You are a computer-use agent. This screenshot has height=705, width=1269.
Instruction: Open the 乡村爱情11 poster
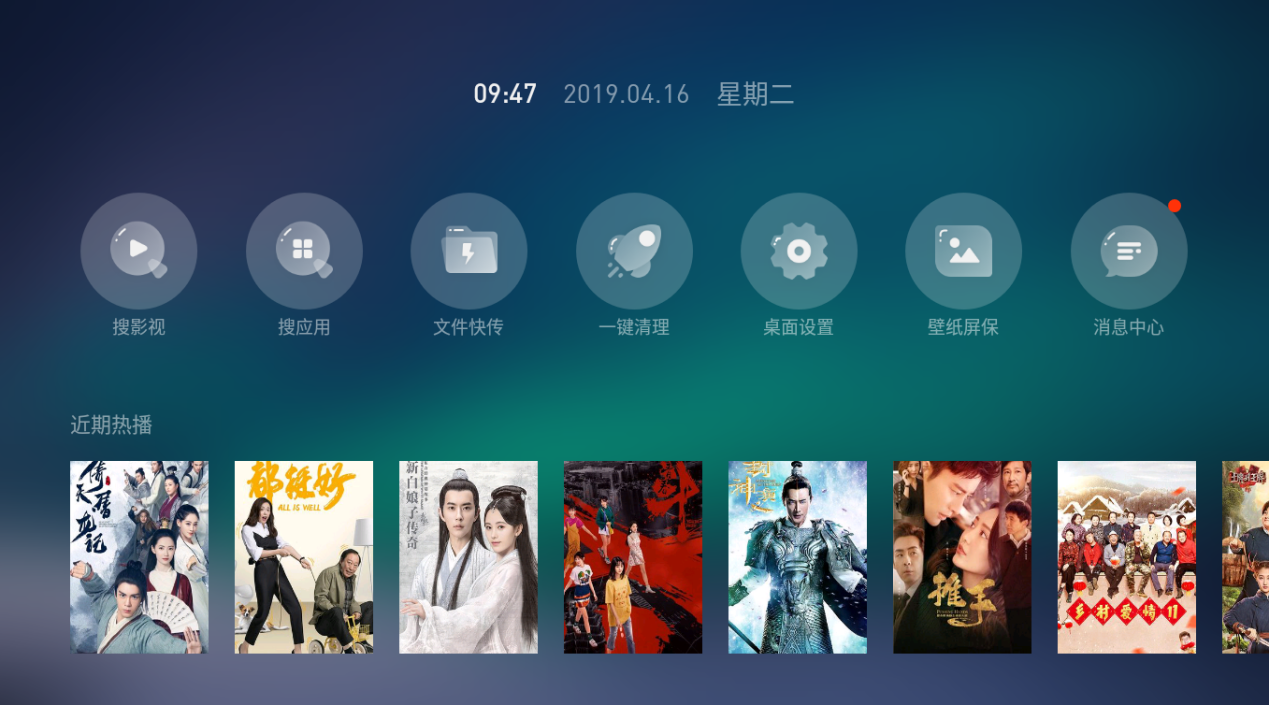pyautogui.click(x=1127, y=557)
